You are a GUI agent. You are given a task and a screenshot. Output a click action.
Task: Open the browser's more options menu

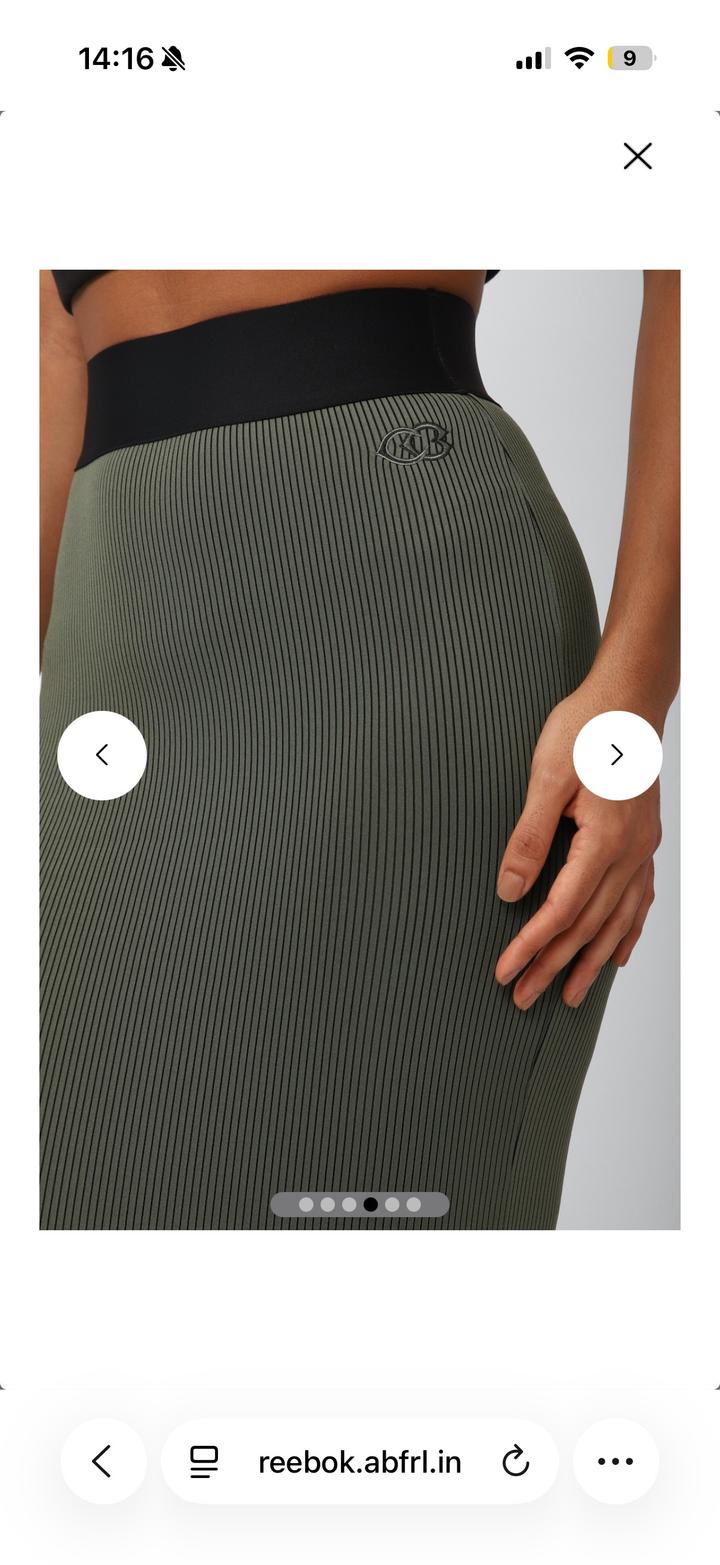(x=615, y=1461)
